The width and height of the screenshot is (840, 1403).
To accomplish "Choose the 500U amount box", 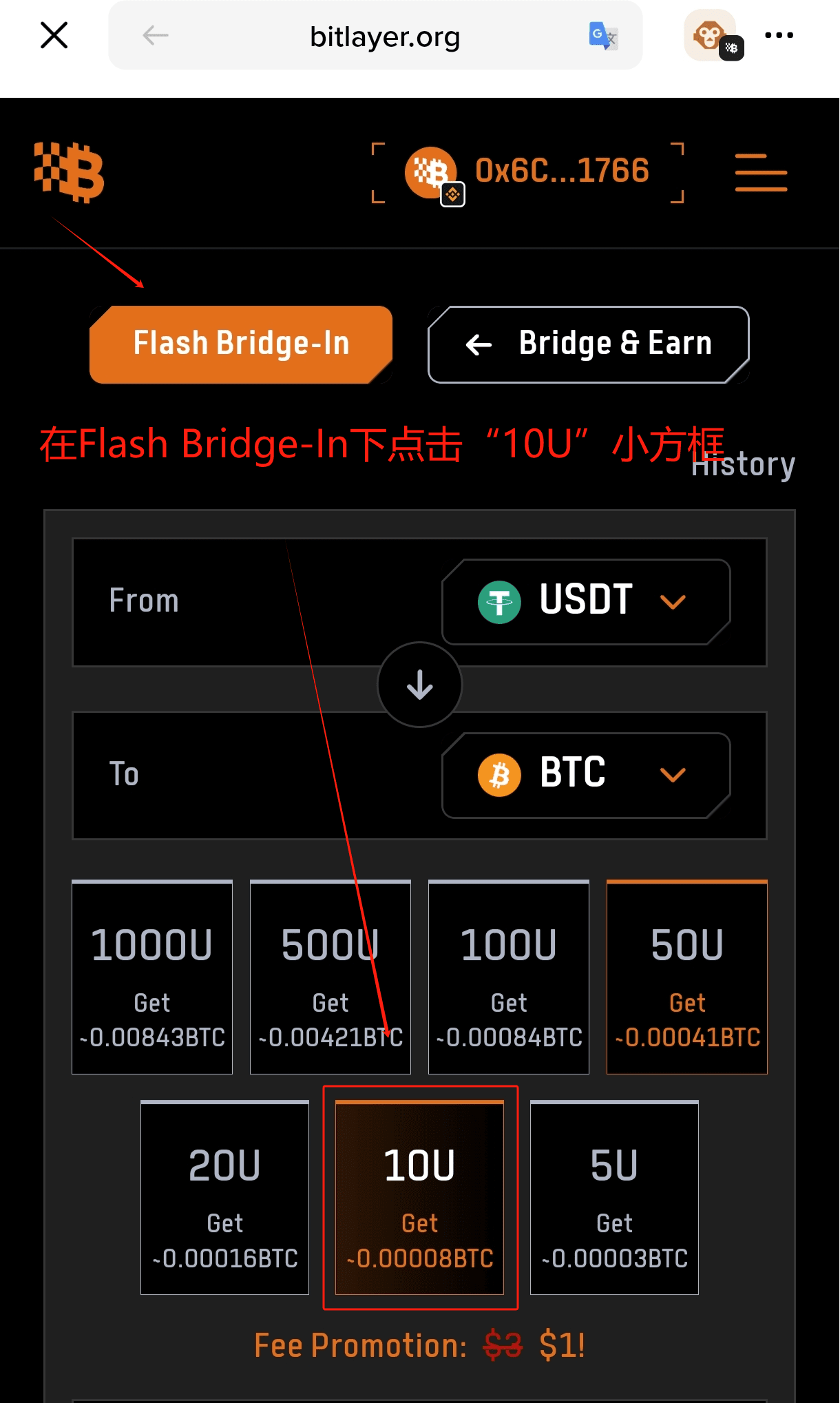I will pyautogui.click(x=330, y=977).
